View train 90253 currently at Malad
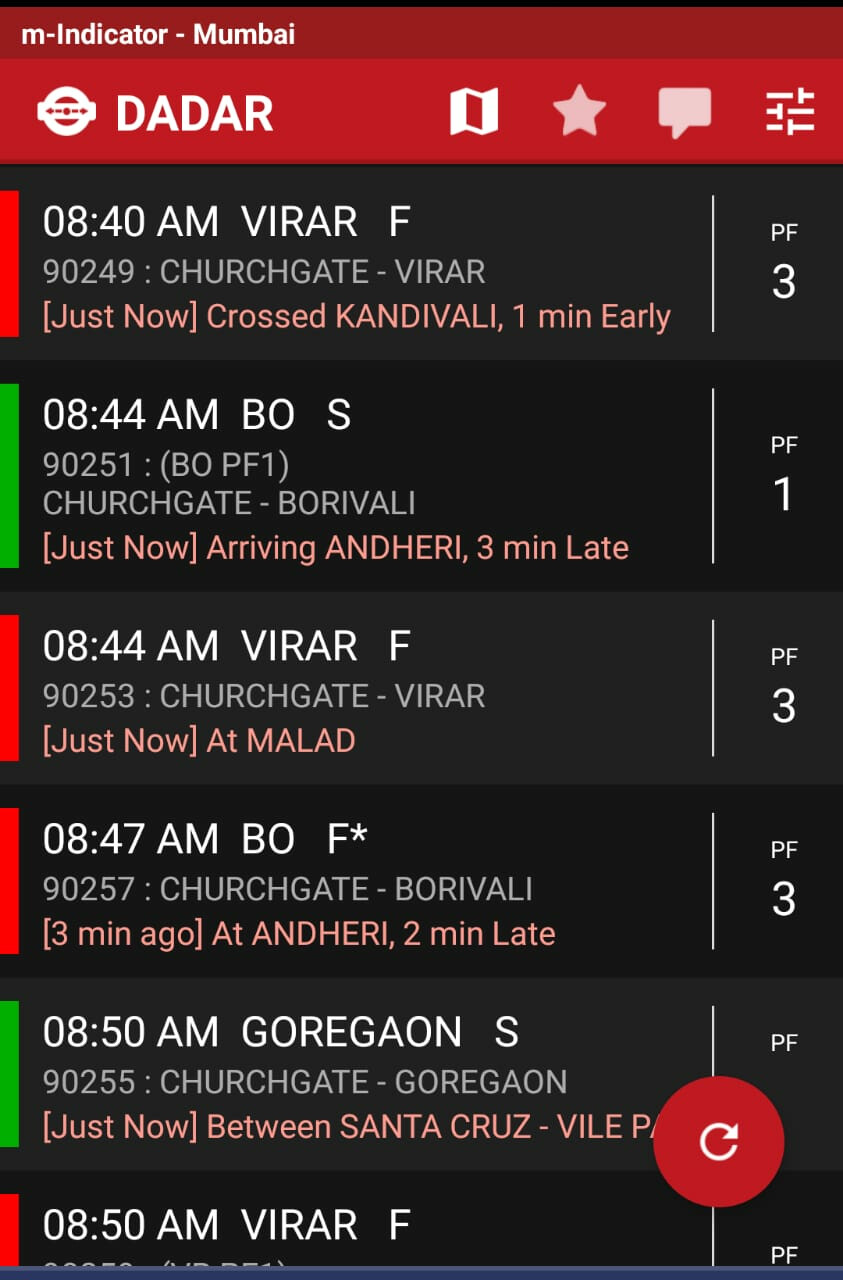Screen dimensions: 843x1280 pos(356,692)
